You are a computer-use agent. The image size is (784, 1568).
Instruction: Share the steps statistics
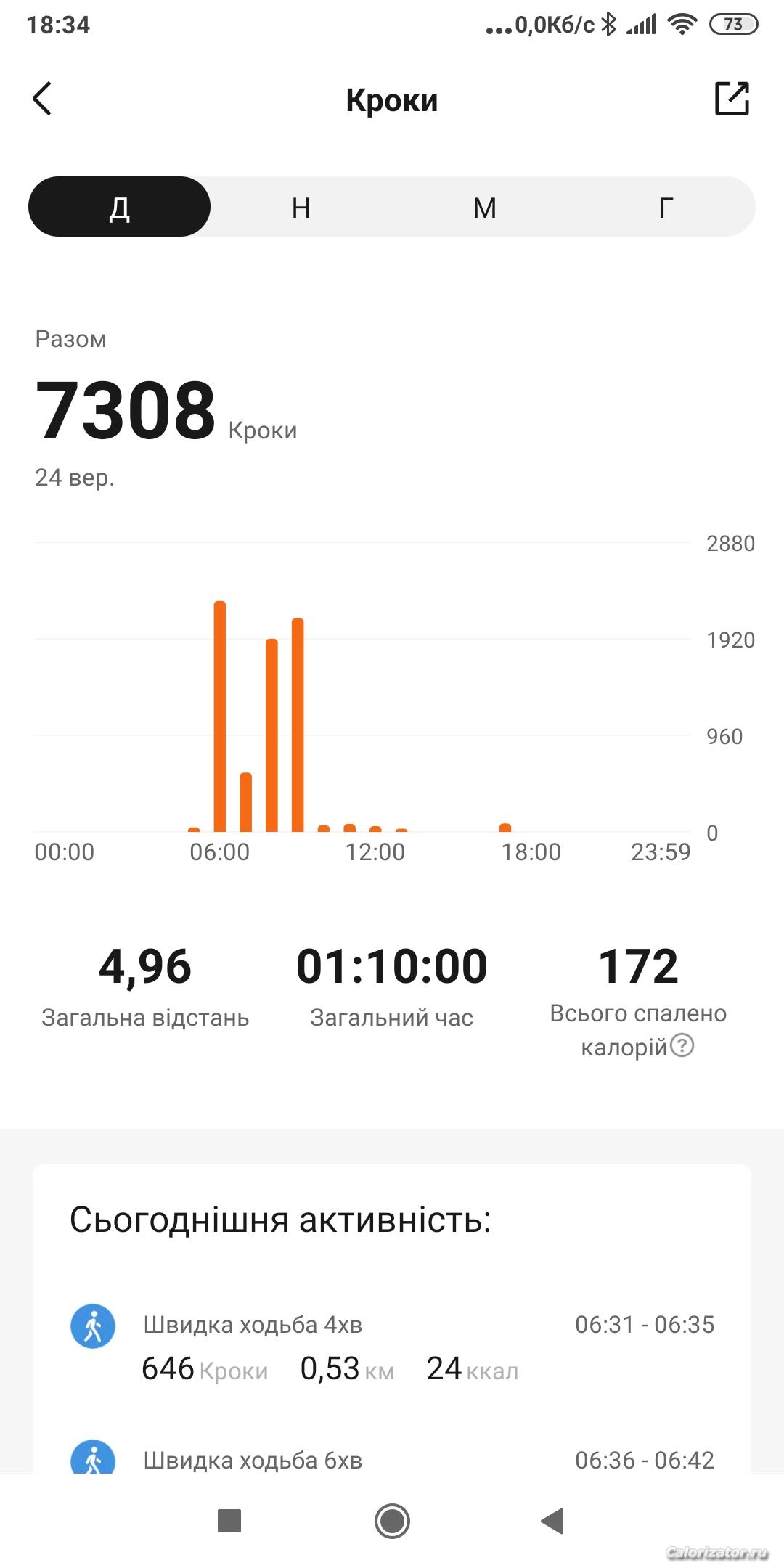tap(732, 99)
